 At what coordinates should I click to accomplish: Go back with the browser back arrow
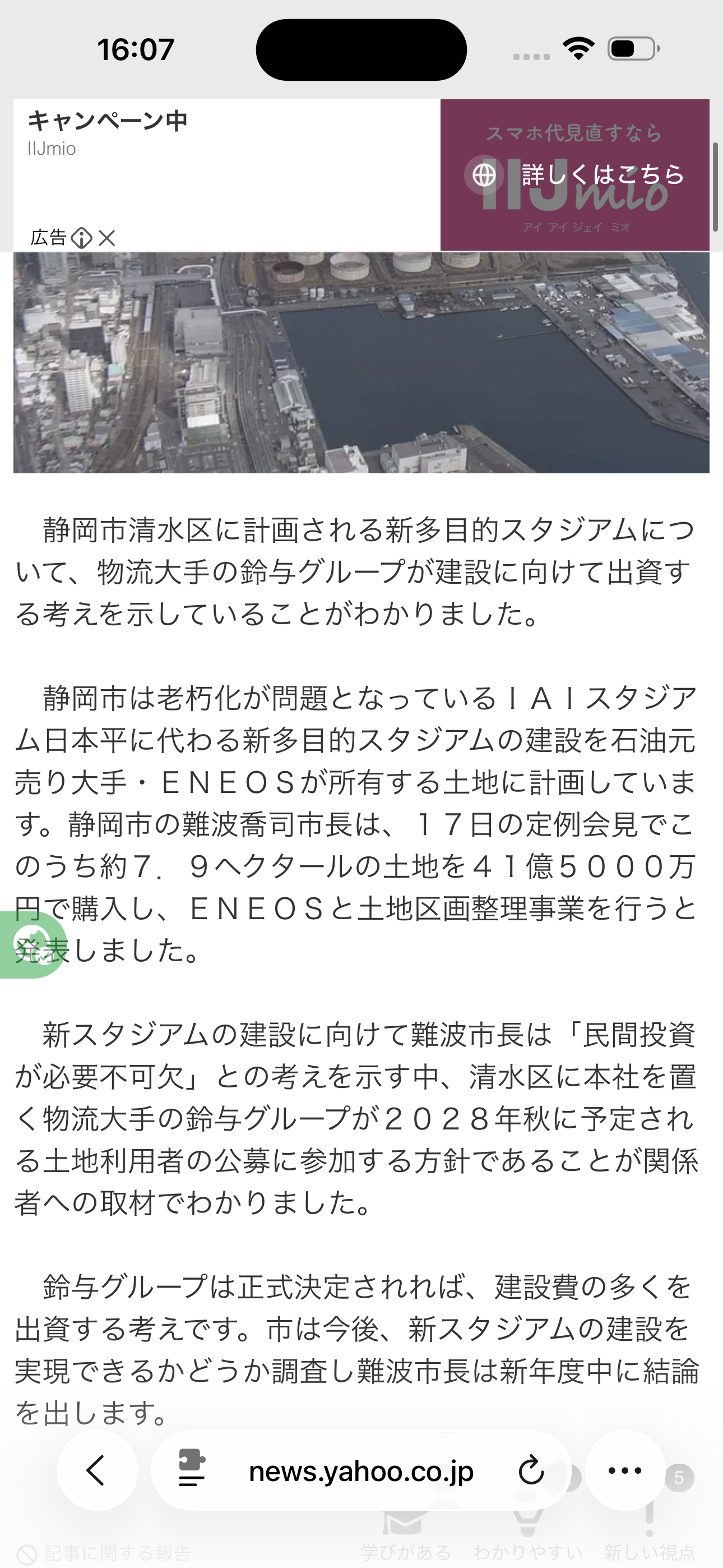click(x=97, y=1470)
